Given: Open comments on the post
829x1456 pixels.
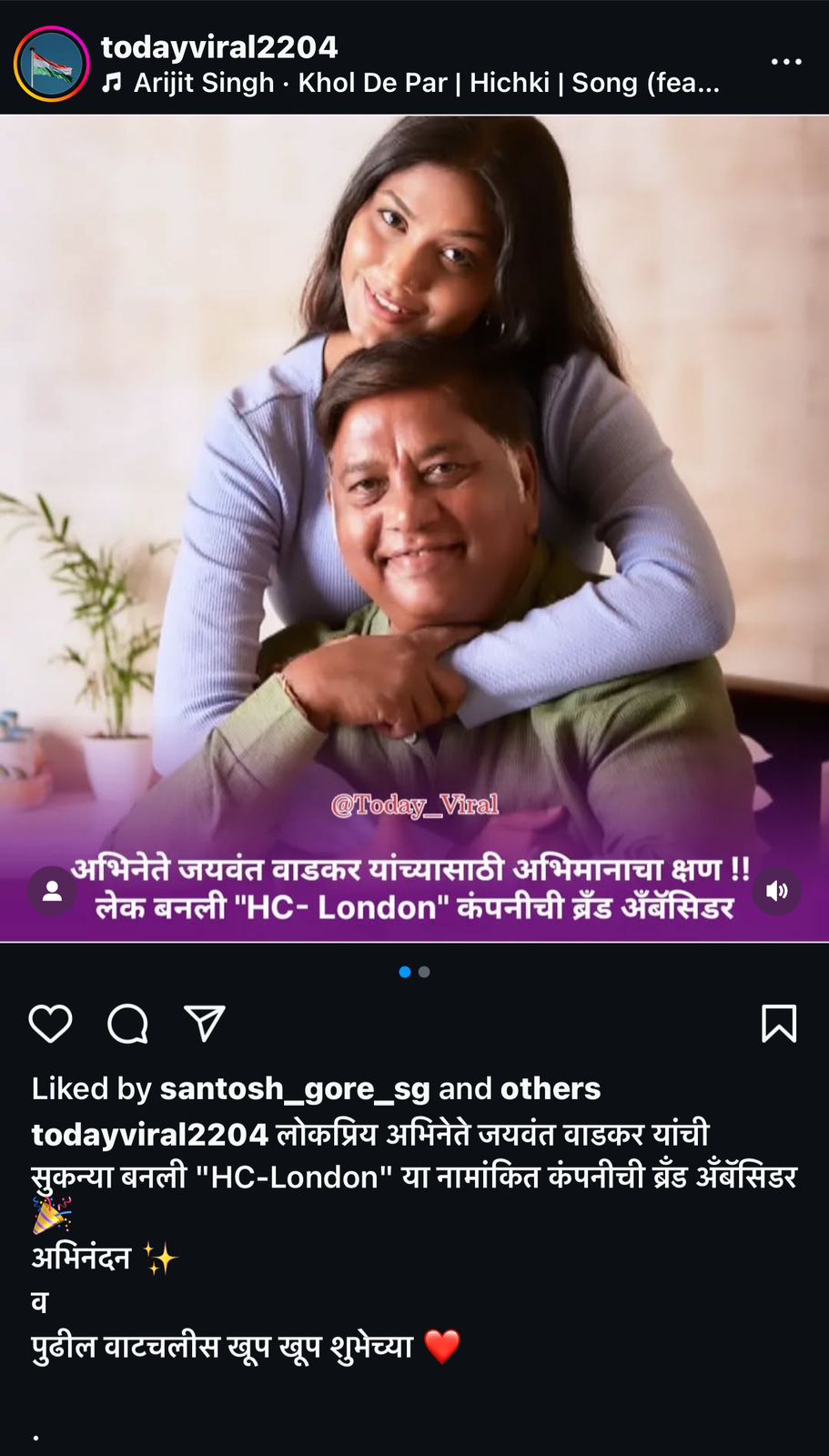Looking at the screenshot, I should click(127, 1024).
